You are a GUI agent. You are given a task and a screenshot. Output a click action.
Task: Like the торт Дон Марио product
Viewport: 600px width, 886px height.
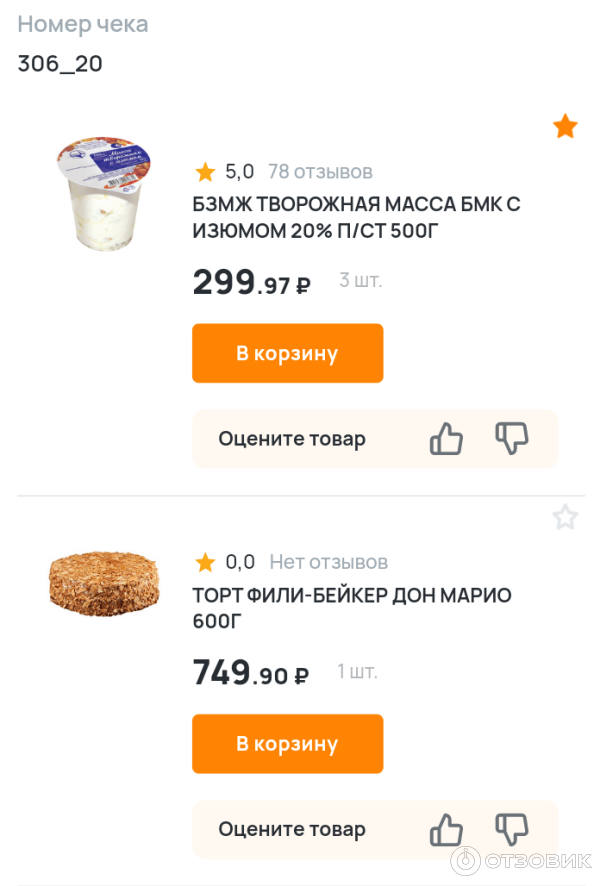pos(446,829)
